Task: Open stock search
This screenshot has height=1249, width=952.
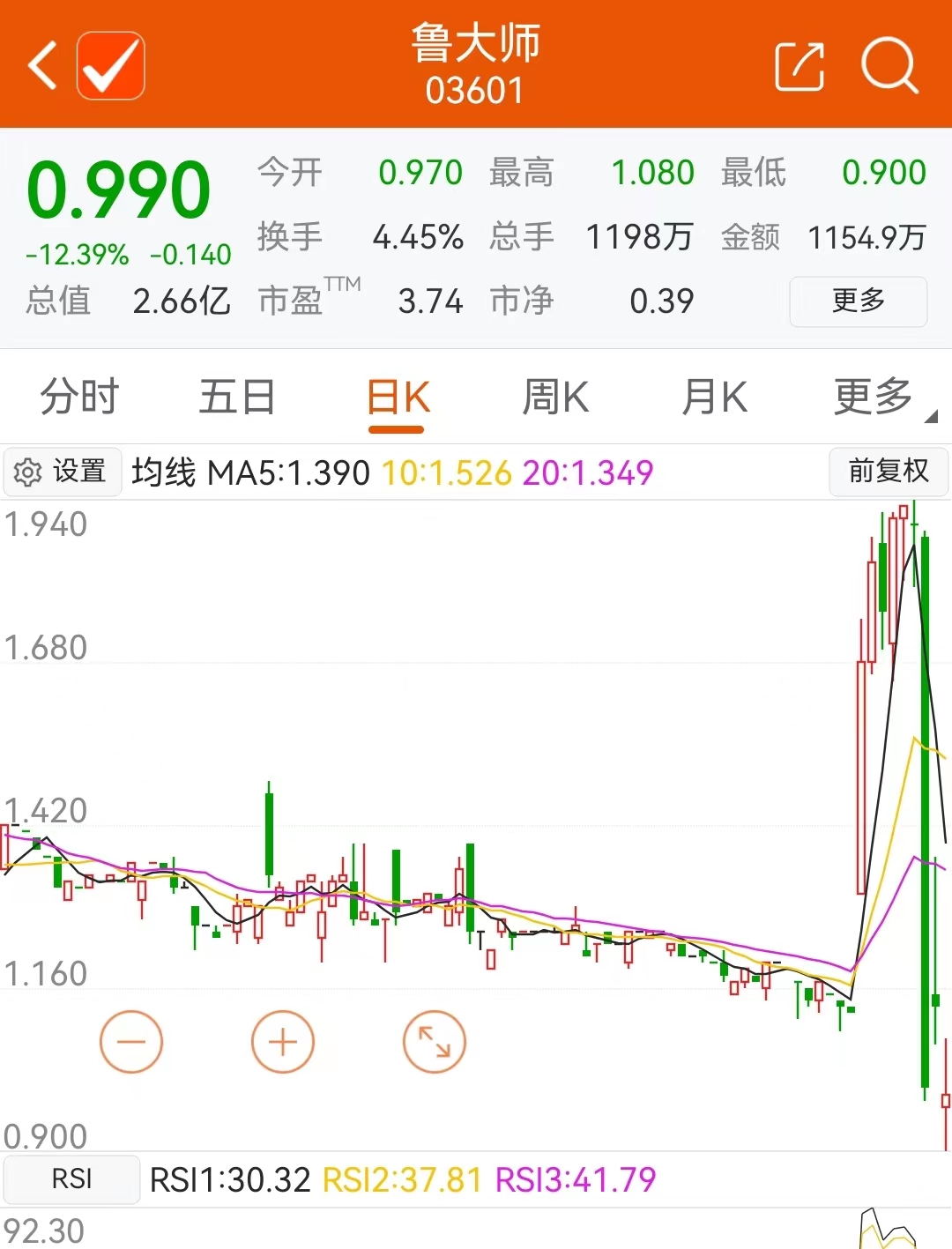Action: 889,65
